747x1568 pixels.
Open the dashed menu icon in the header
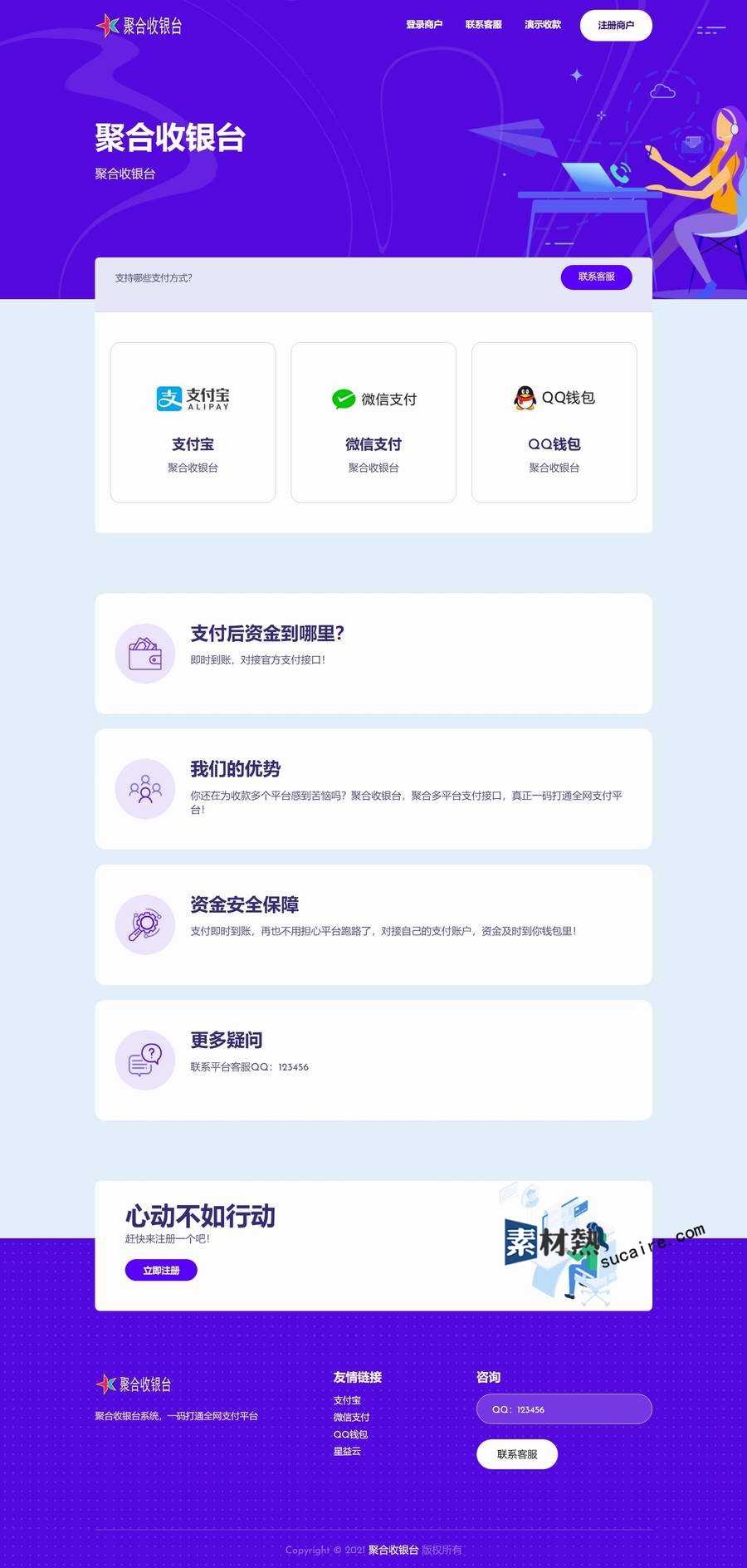coord(710,30)
